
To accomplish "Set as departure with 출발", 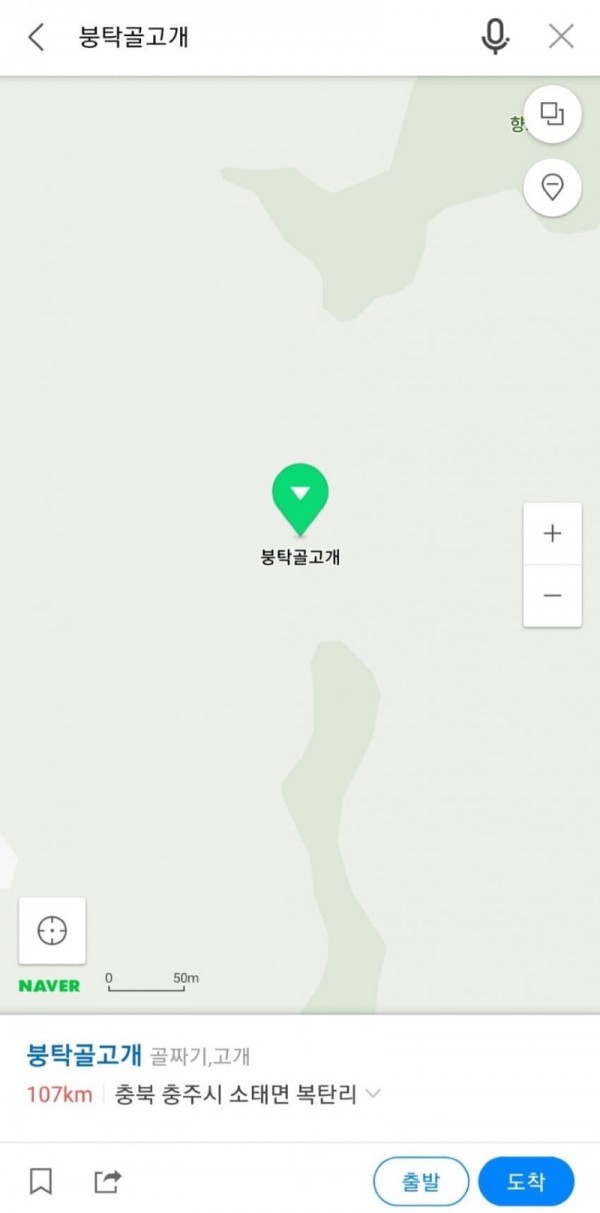I will click(421, 1181).
